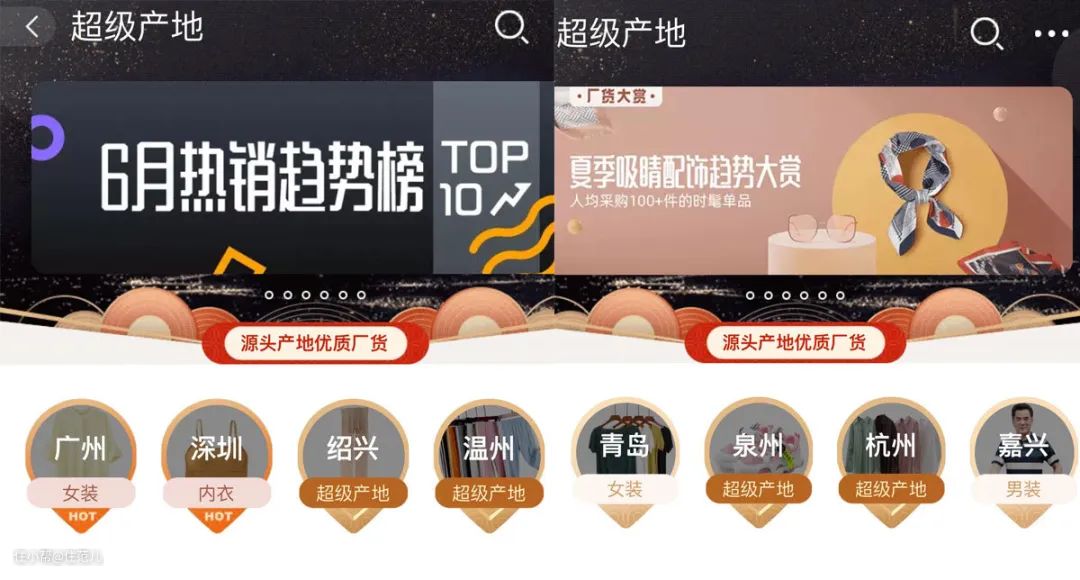This screenshot has width=1080, height=580.
Task: Open the three-dot overflow menu
Action: click(x=1051, y=34)
